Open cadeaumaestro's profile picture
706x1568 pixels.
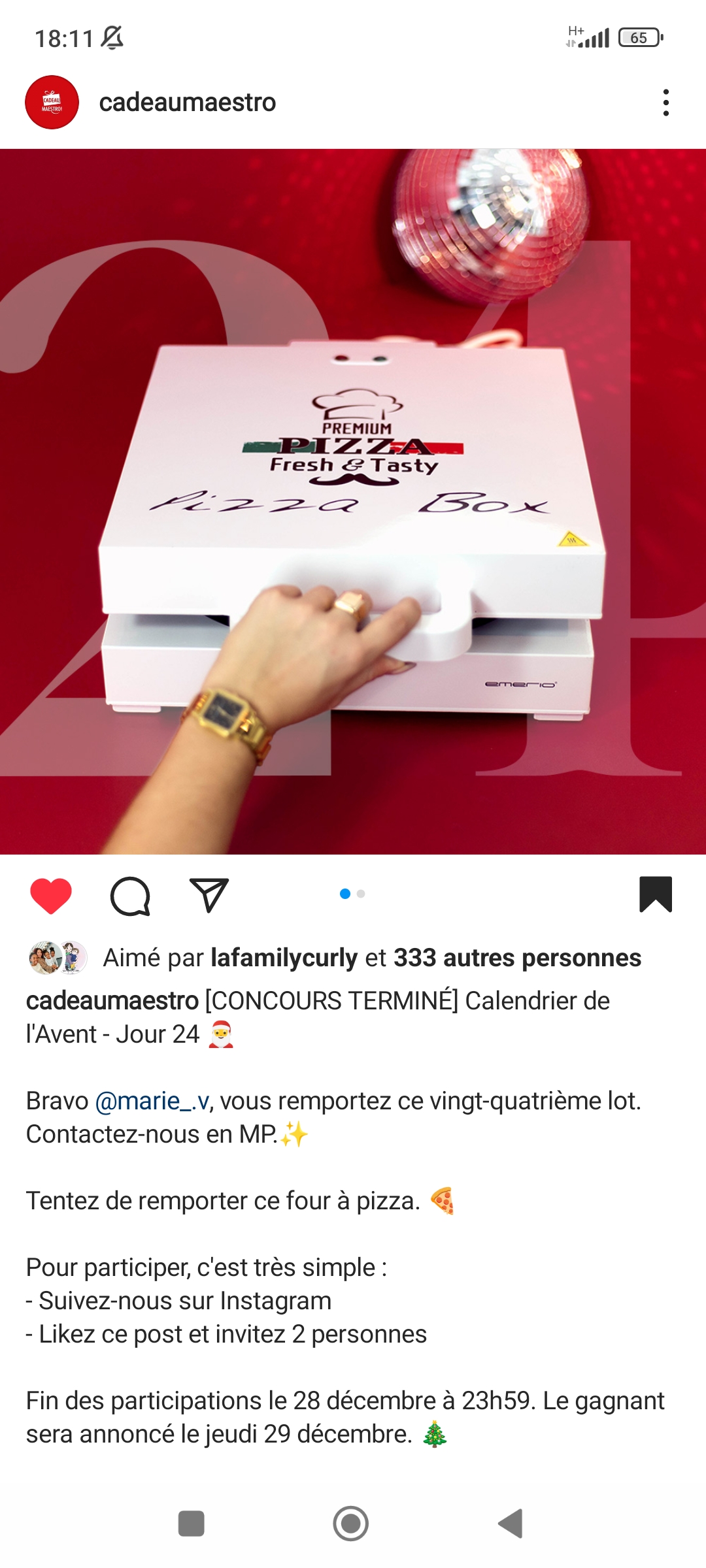(x=52, y=103)
